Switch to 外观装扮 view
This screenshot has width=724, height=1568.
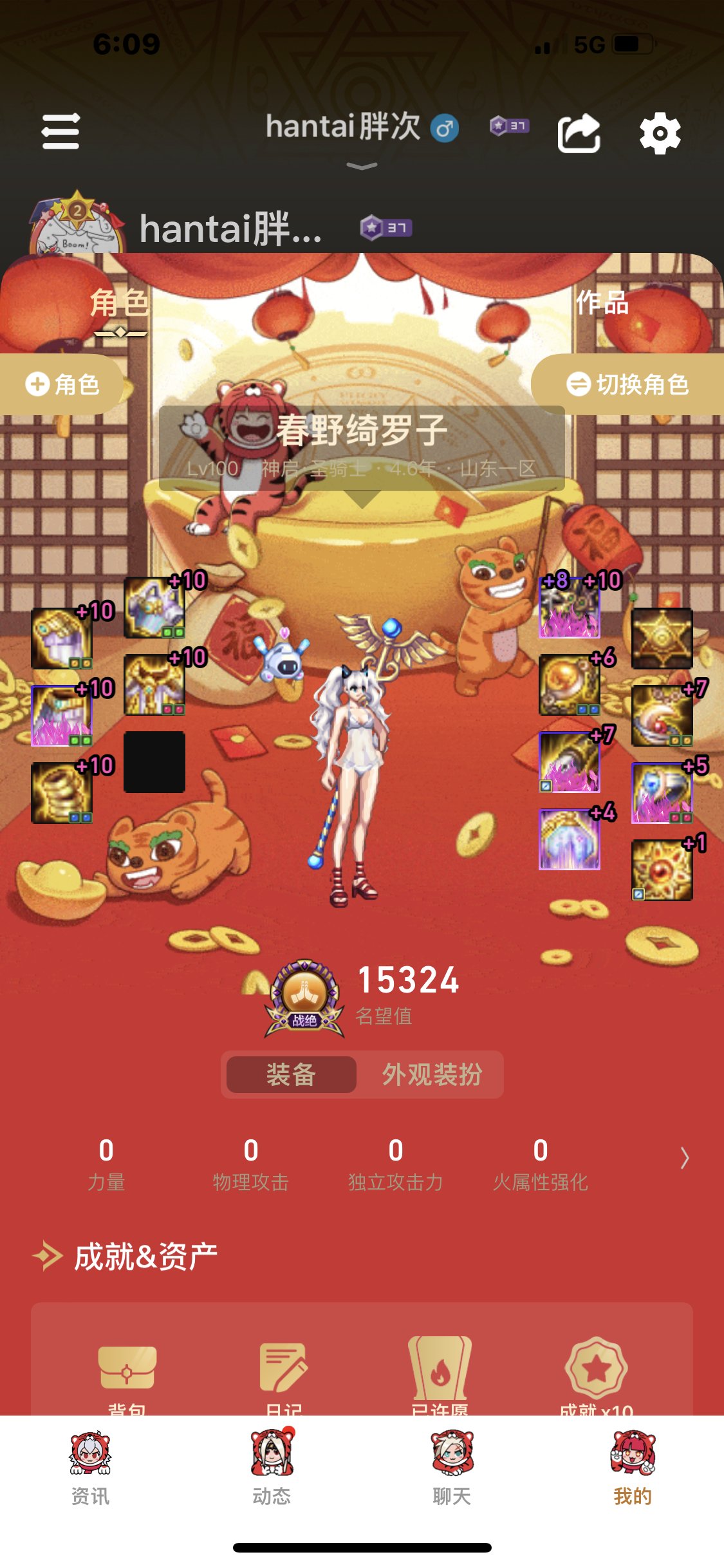(431, 1074)
